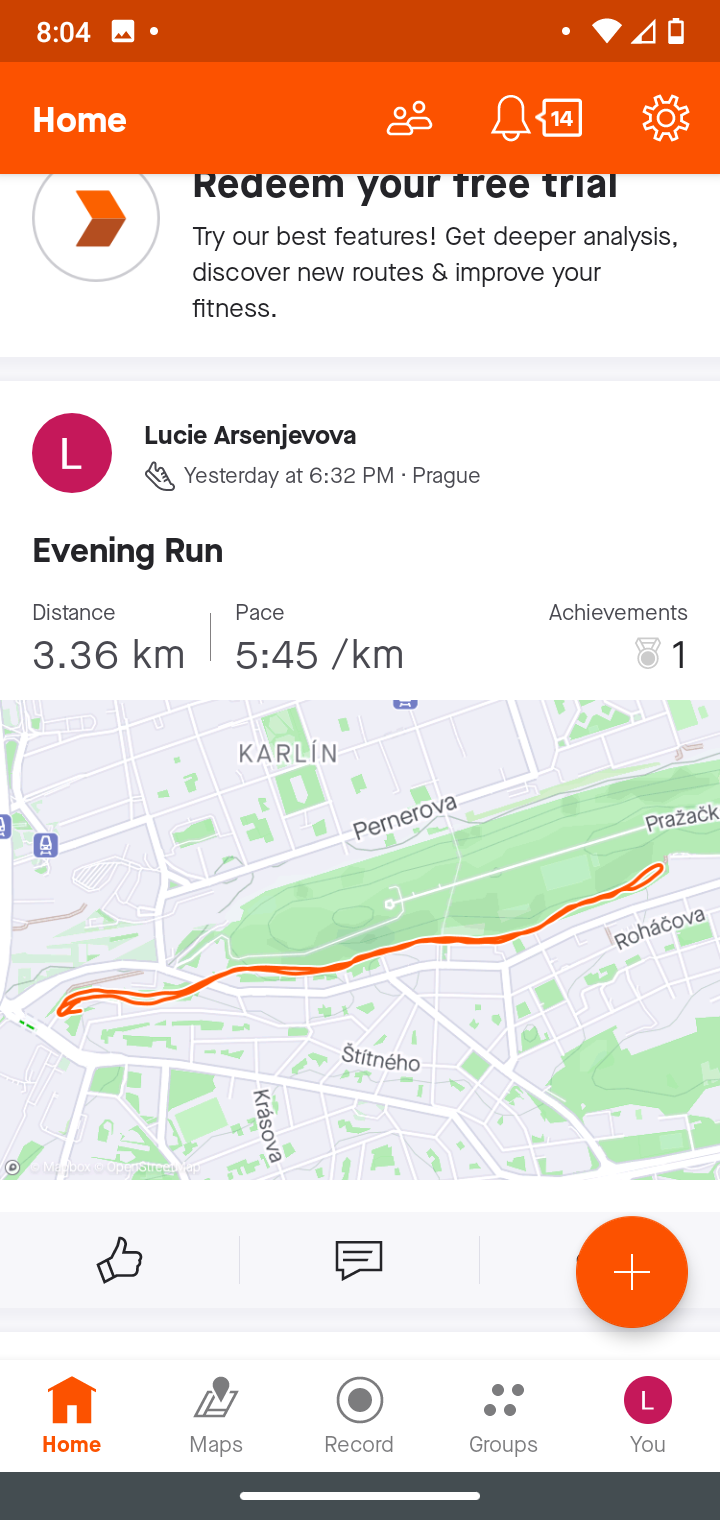
Task: View the Evening Run route map
Action: [360, 940]
